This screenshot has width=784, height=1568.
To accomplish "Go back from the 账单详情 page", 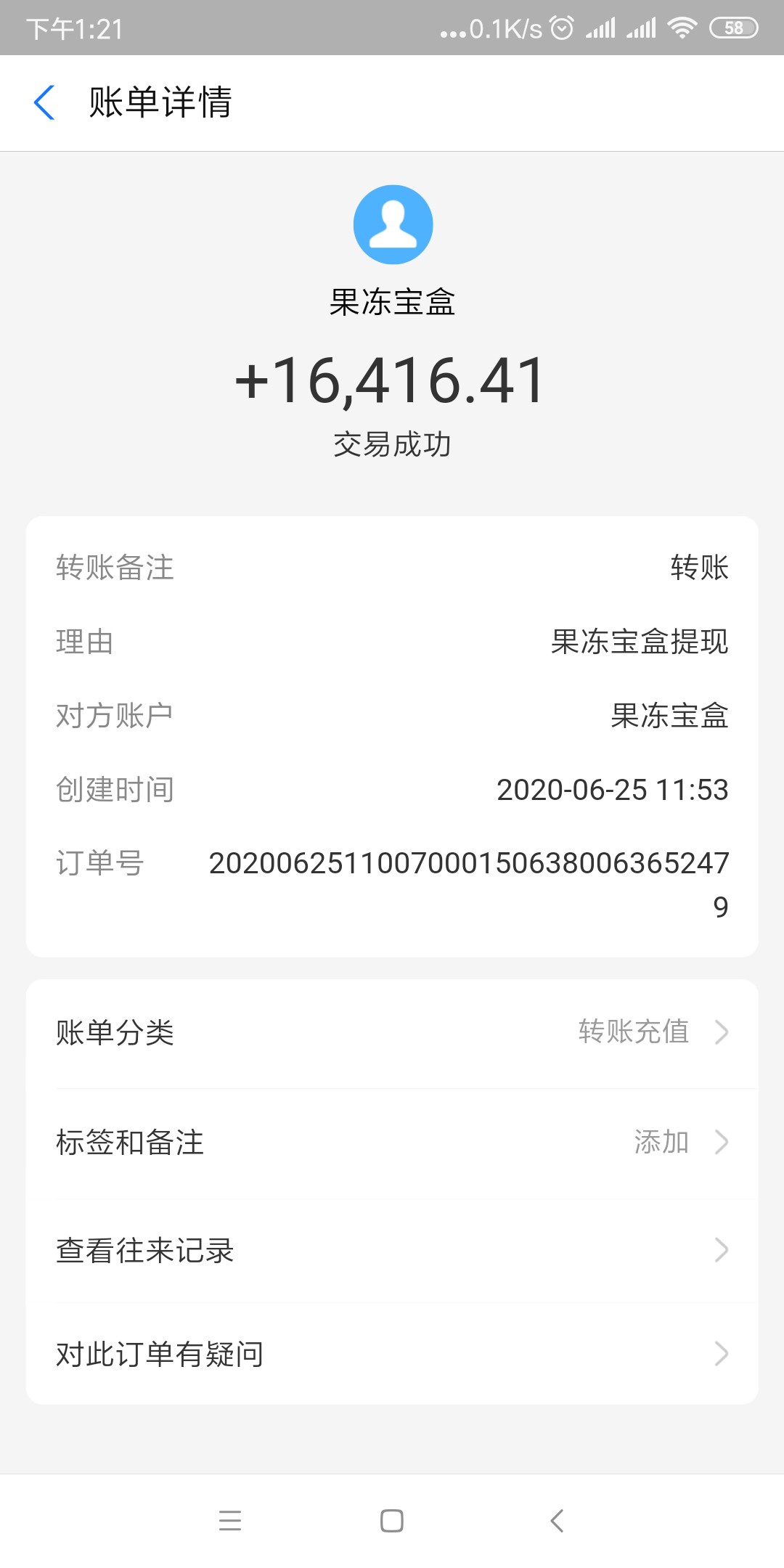I will [x=45, y=102].
